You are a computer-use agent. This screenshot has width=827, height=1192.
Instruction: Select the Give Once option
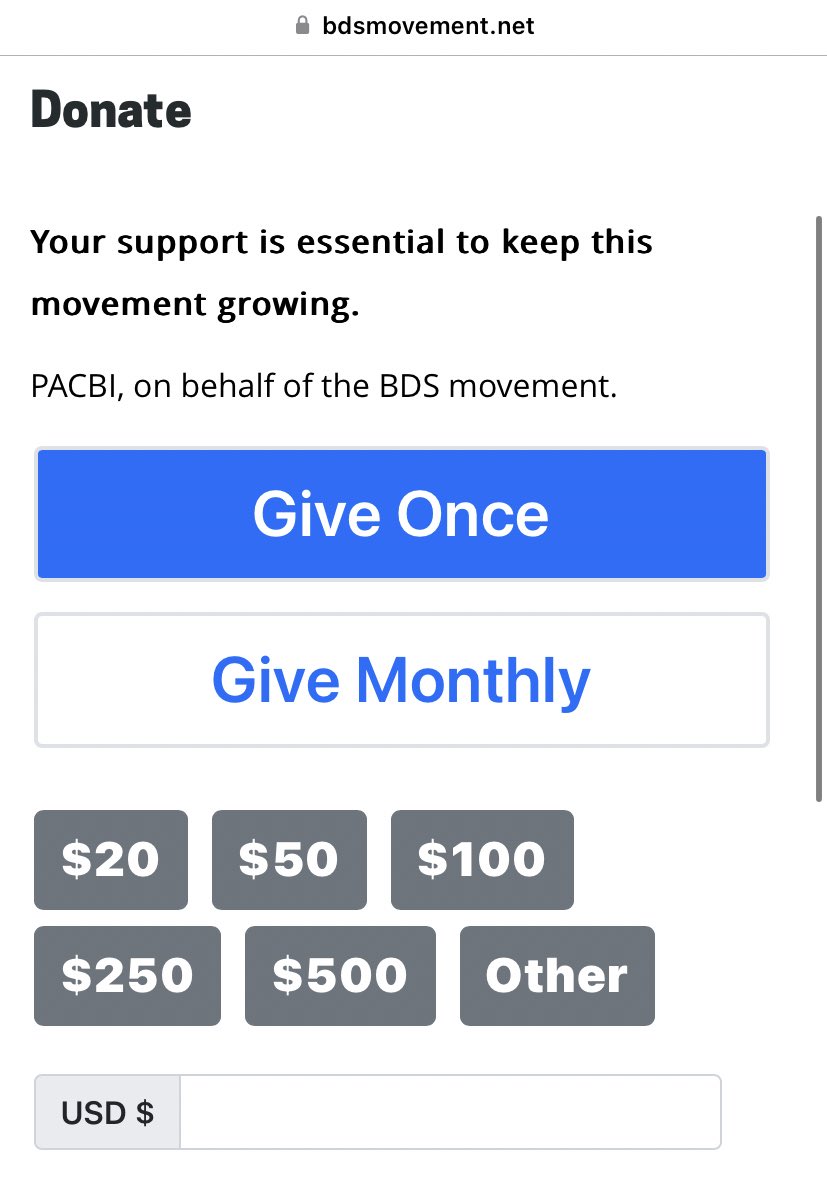[401, 514]
